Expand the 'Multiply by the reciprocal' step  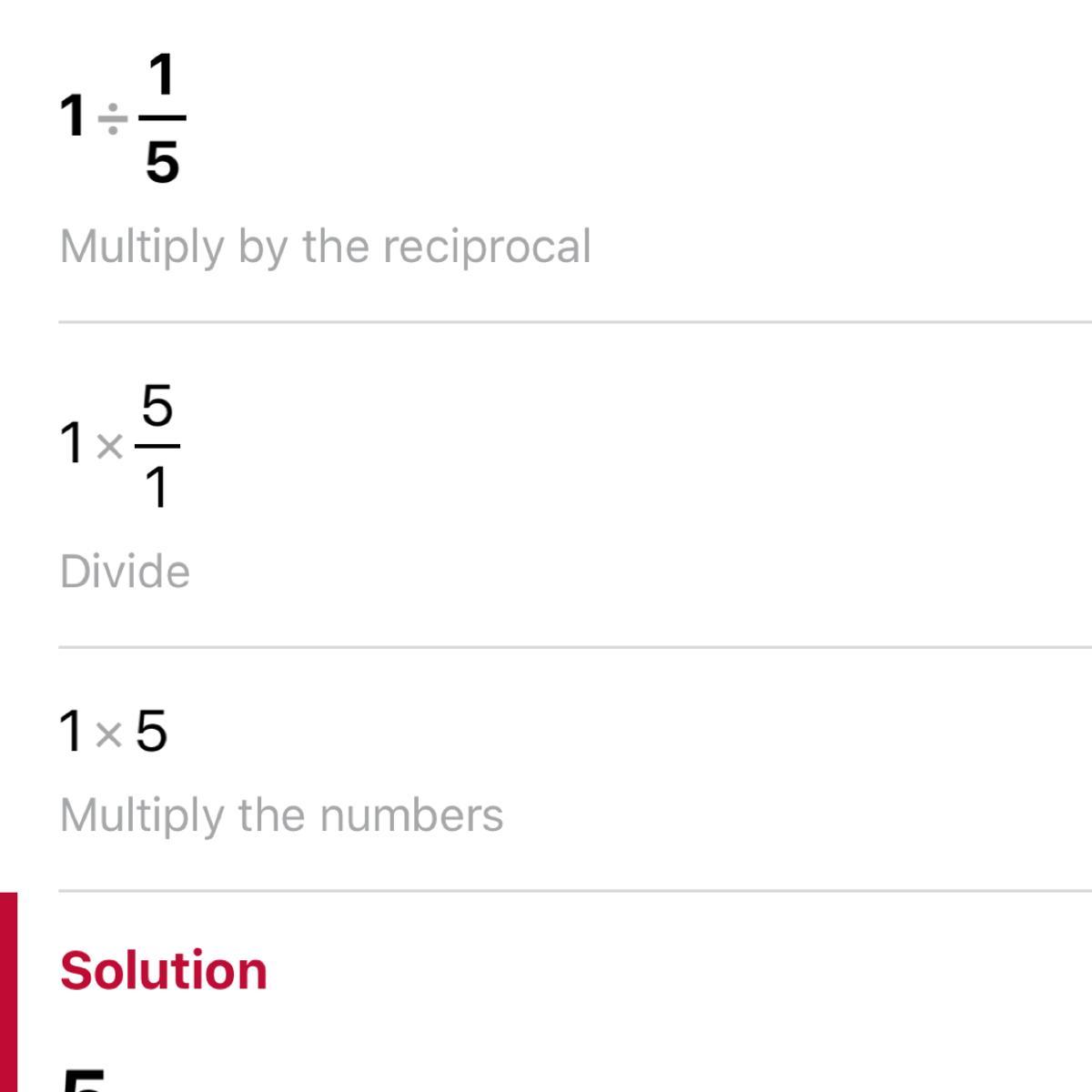click(325, 247)
